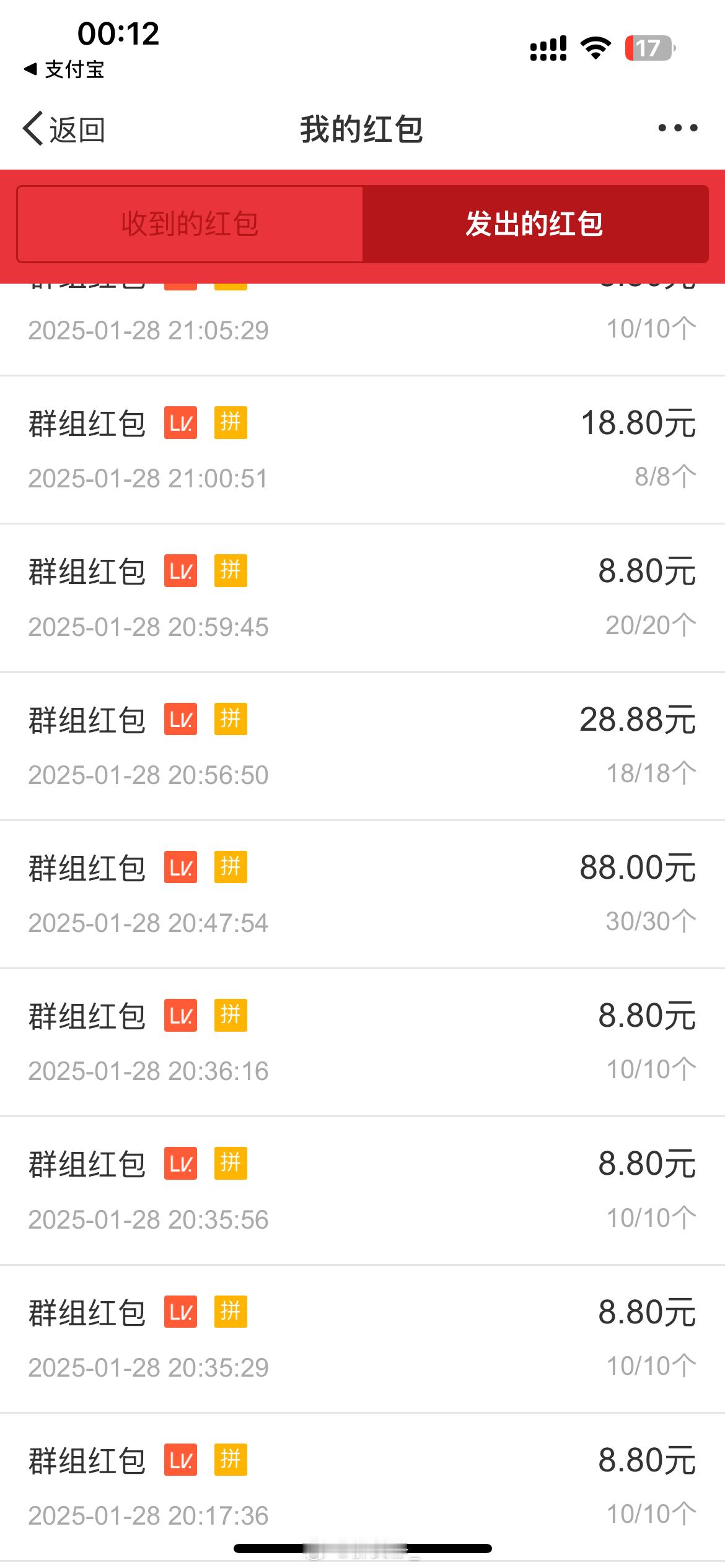Viewport: 725px width, 1568px height.
Task: Open the three-dot overflow menu
Action: pyautogui.click(x=677, y=128)
